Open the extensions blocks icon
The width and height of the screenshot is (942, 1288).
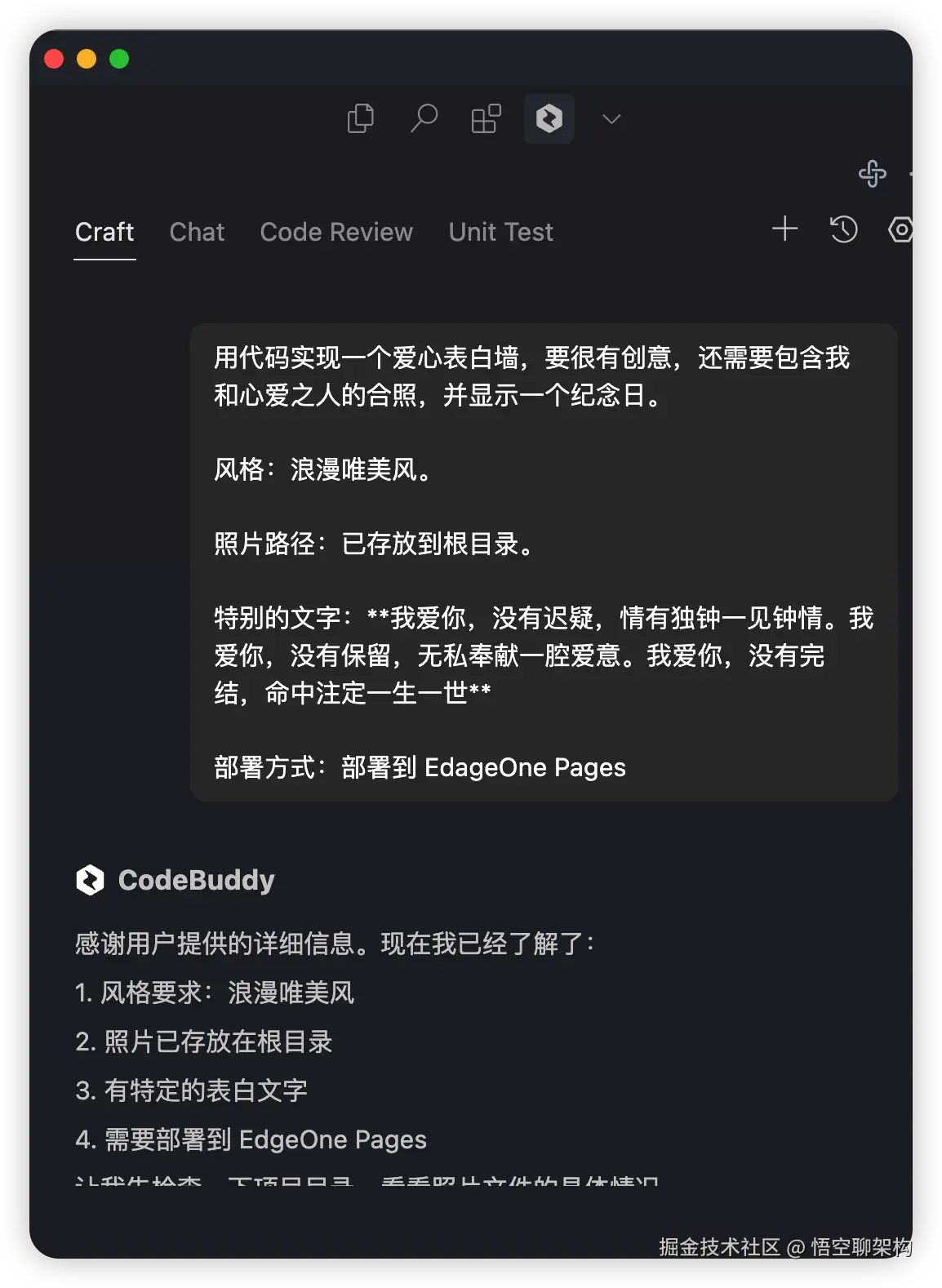pos(486,119)
